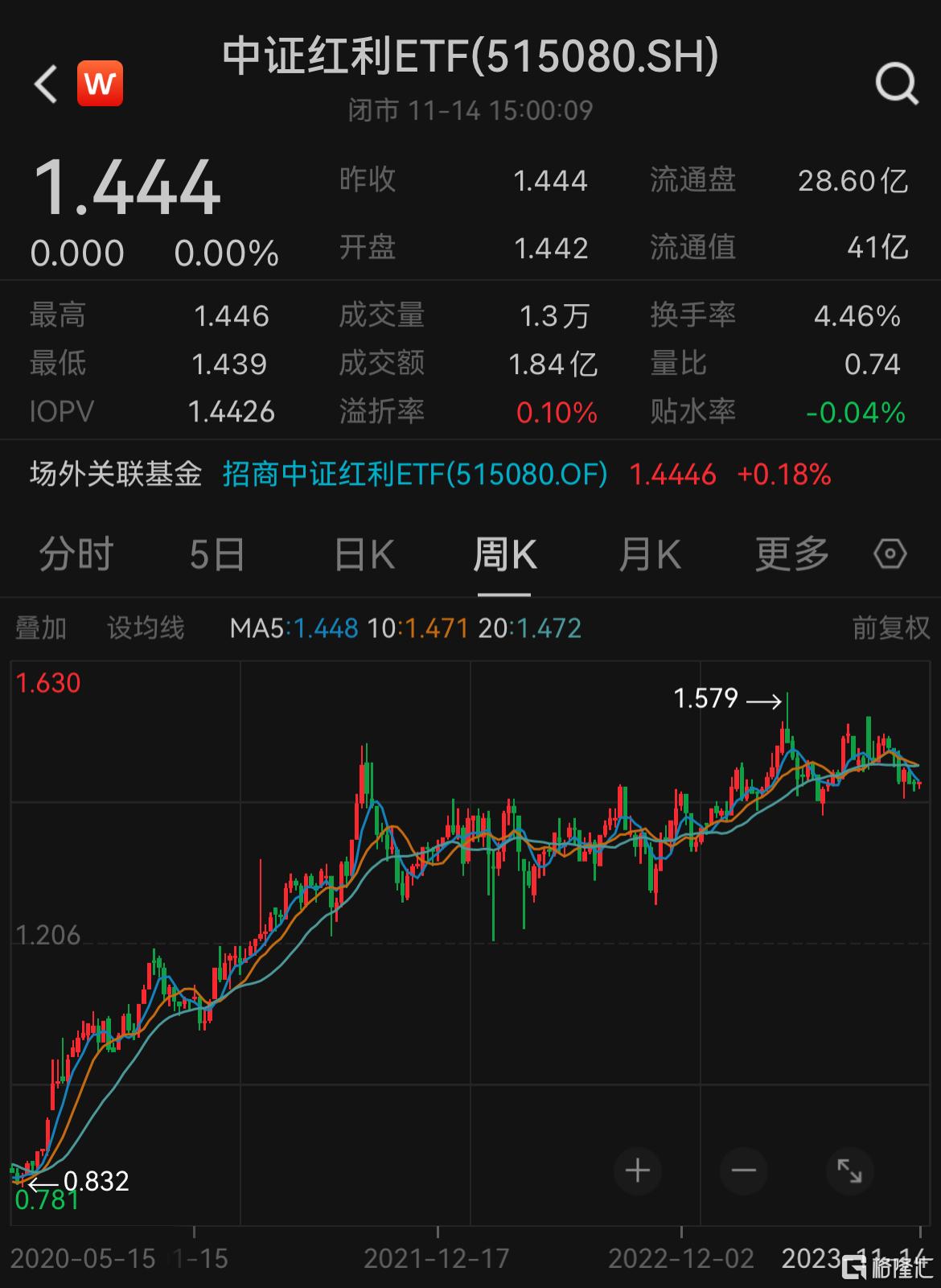Screen dimensions: 941x1288
Task: Switch to the 月K chart tab
Action: (x=649, y=555)
